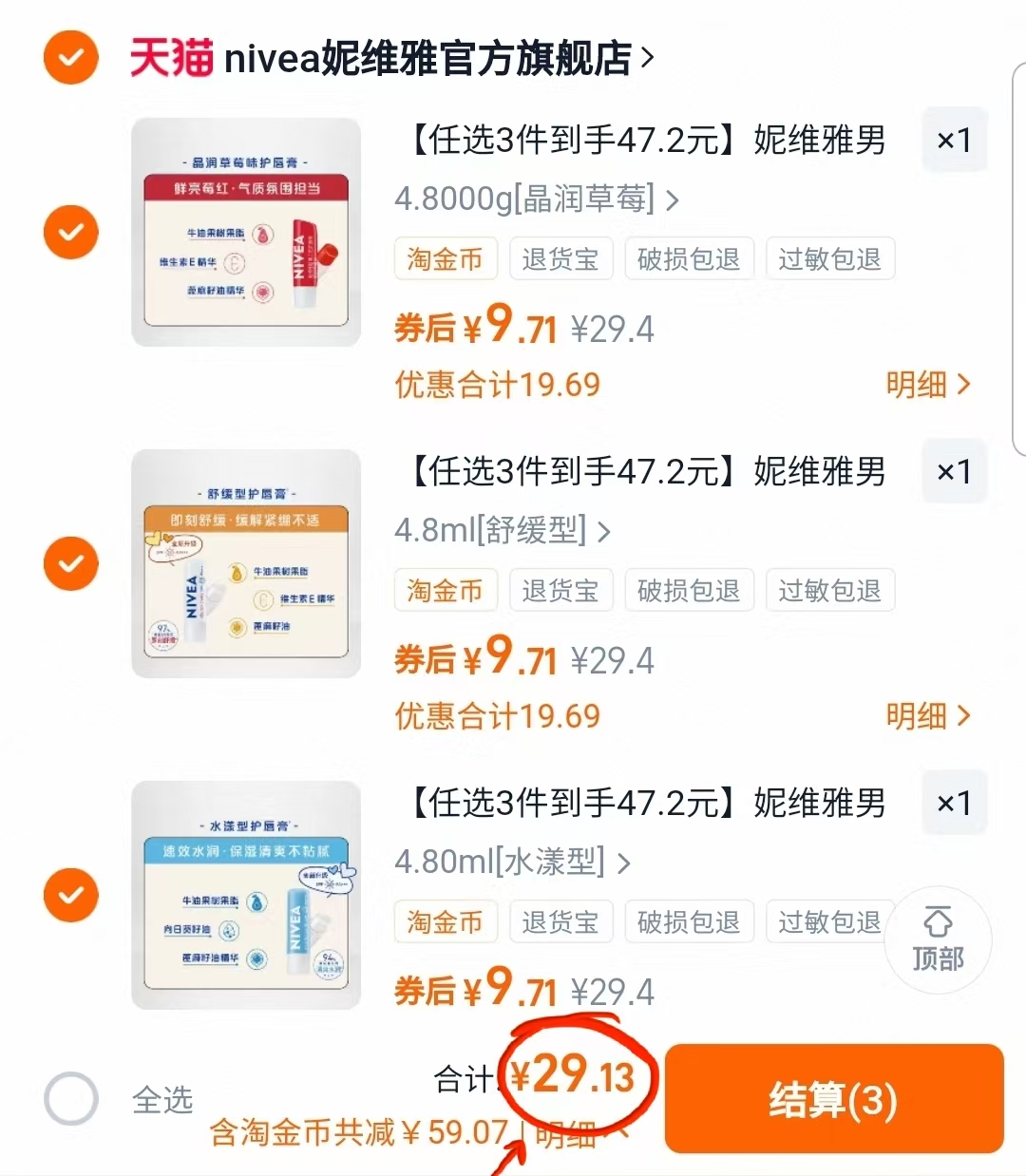Tap the 顶部 back-to-top icon
The height and width of the screenshot is (1176, 1026).
coord(938,940)
